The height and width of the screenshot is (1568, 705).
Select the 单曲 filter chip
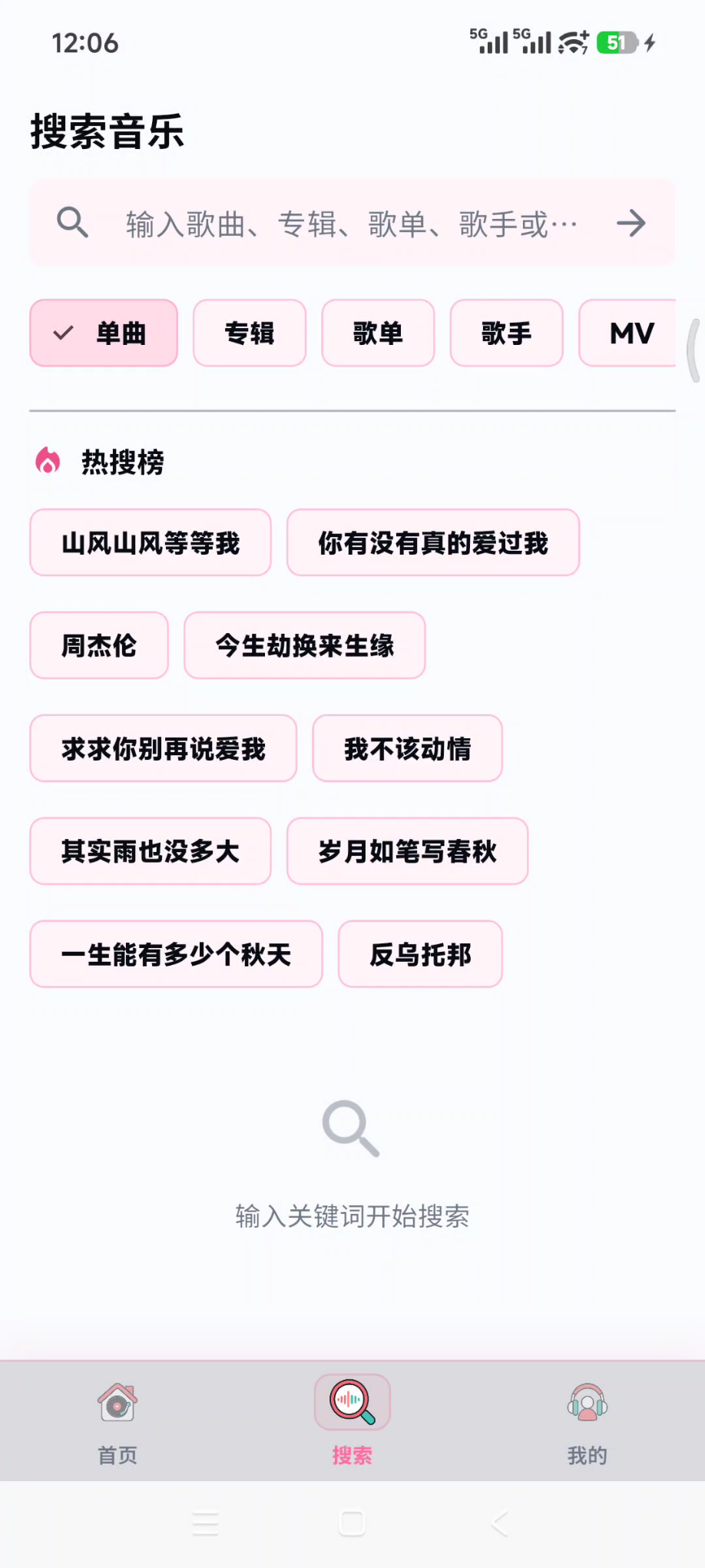coord(104,333)
